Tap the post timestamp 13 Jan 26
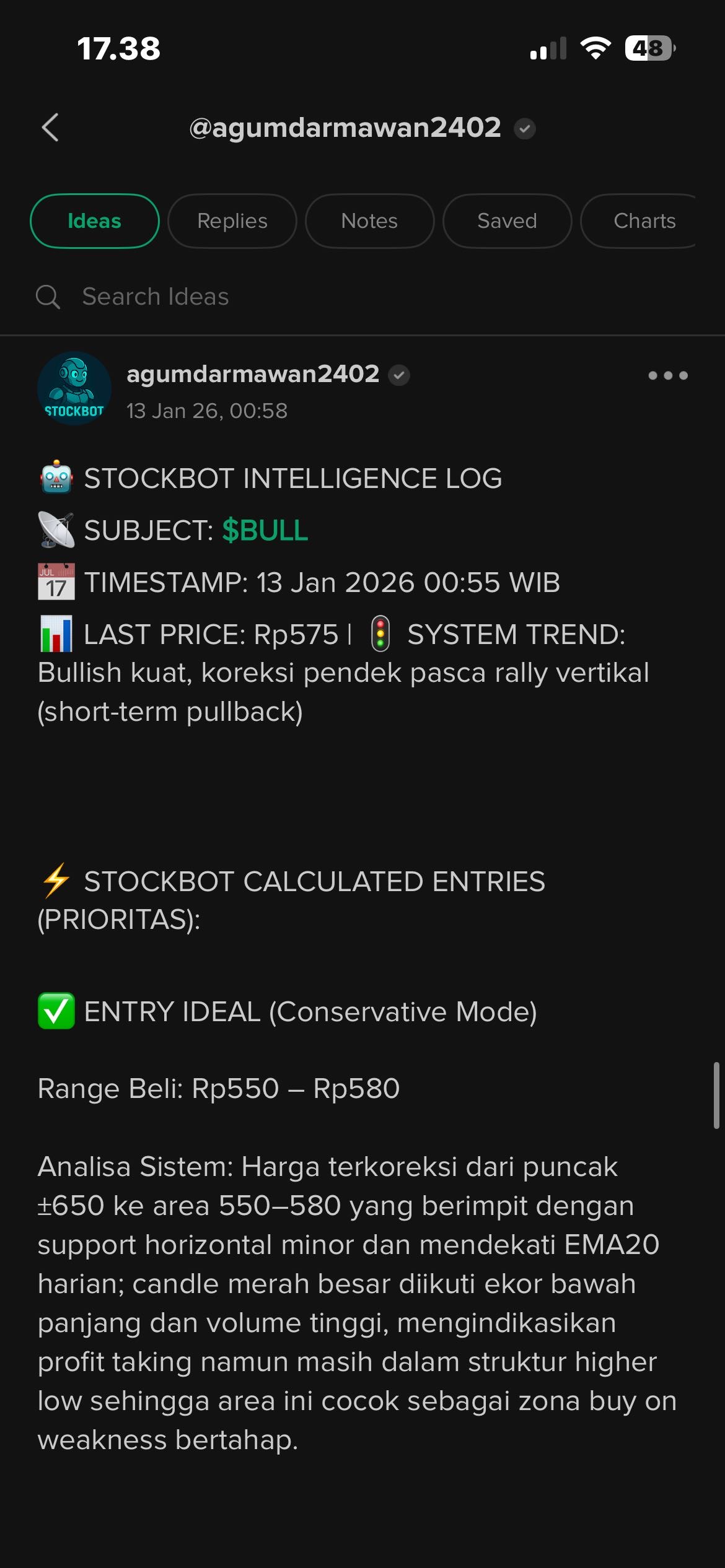Screen dimensions: 725x1568 pyautogui.click(x=207, y=410)
